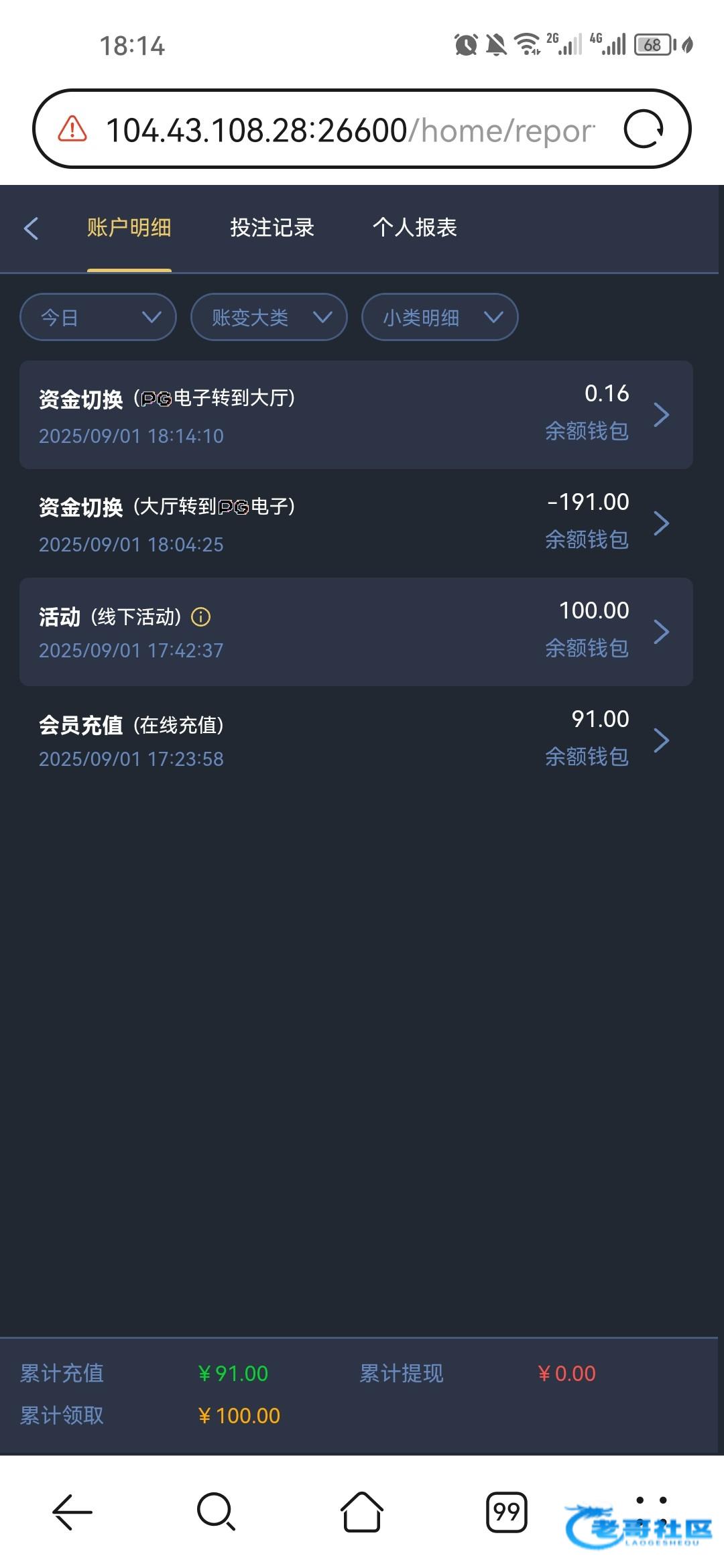Open the 91.00 会员充值 record
Screen dimensions: 724x1568
coord(356,740)
